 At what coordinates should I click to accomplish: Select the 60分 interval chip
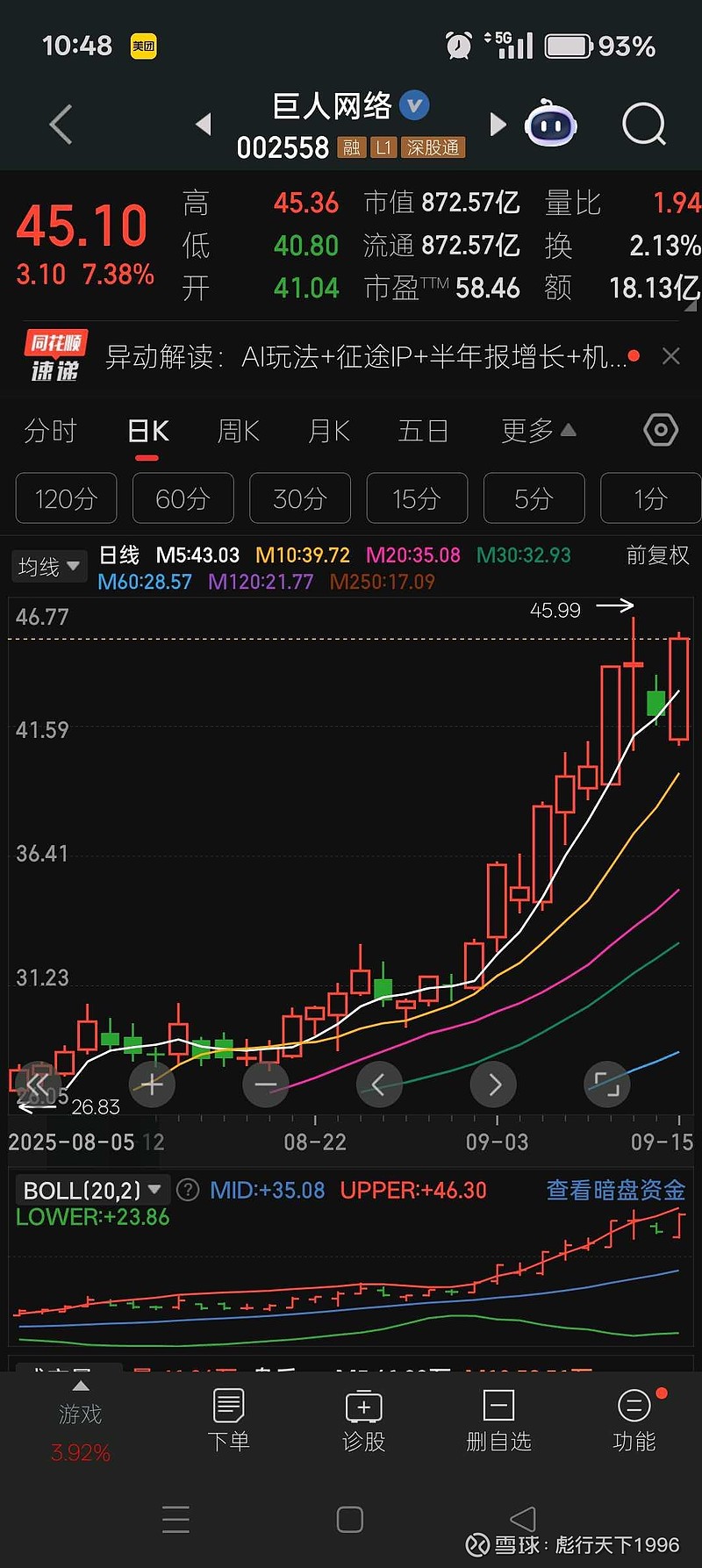coord(183,498)
